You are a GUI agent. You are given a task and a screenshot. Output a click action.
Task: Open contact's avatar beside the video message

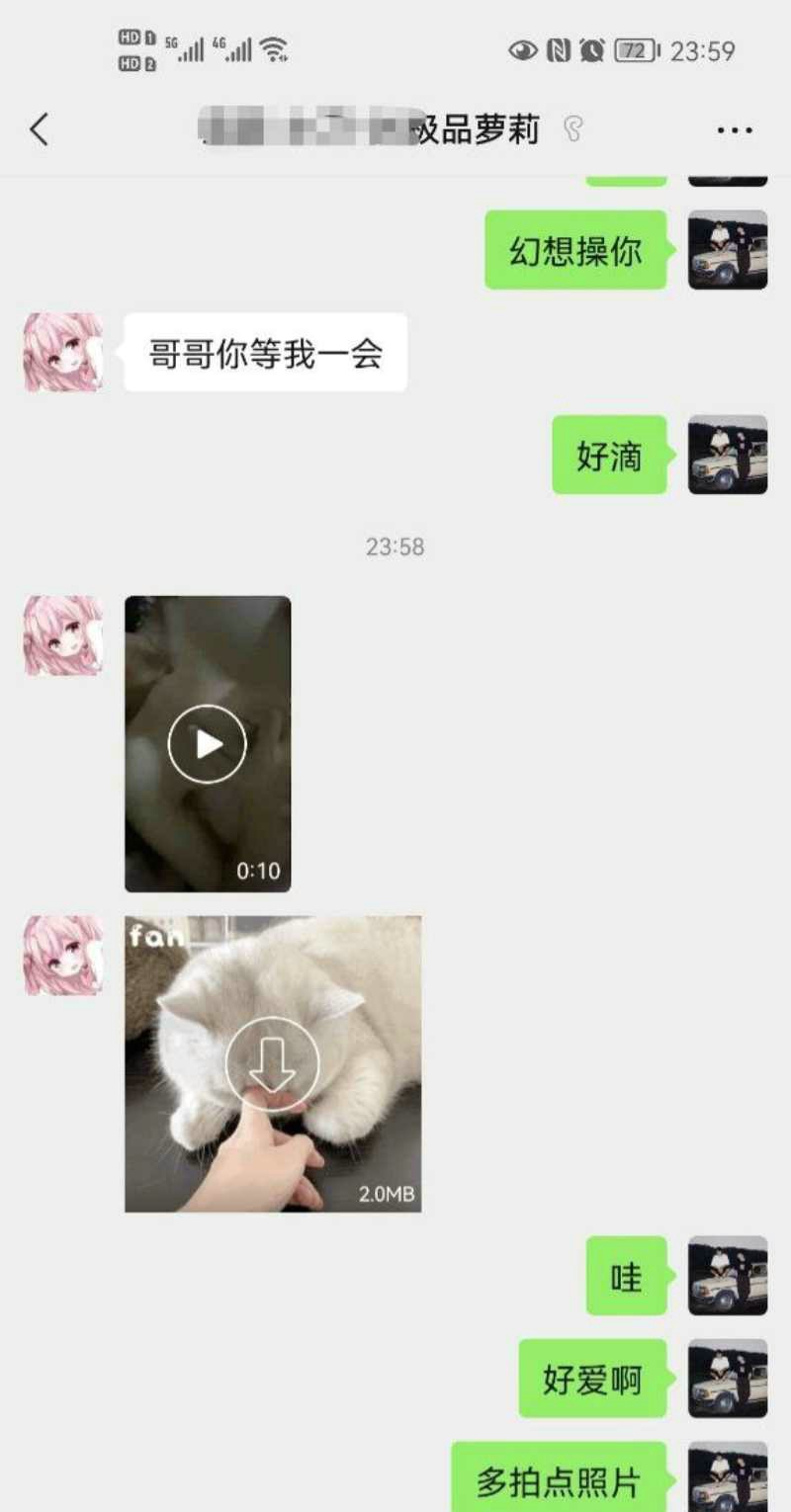click(x=63, y=635)
